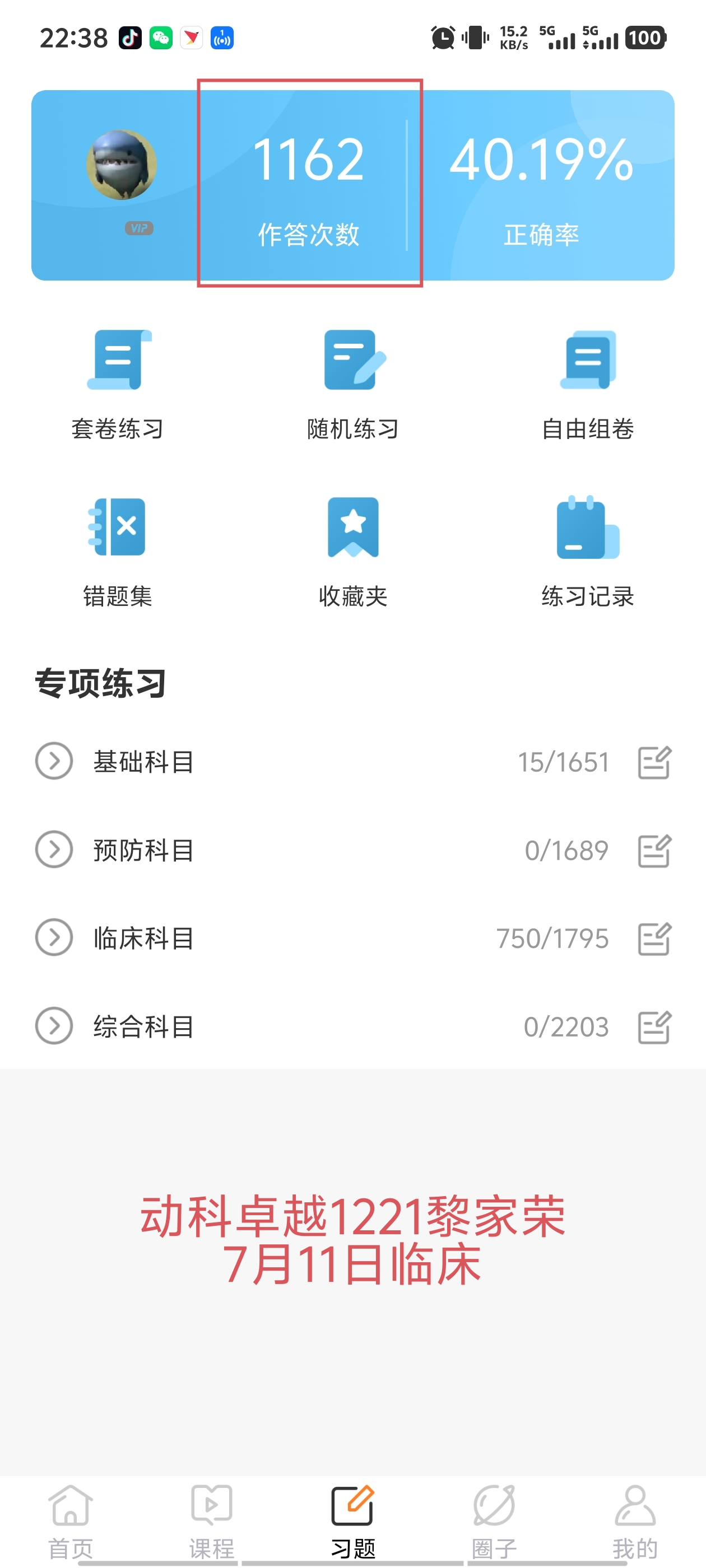Tap the edit icon beside 预防科目

pyautogui.click(x=654, y=850)
